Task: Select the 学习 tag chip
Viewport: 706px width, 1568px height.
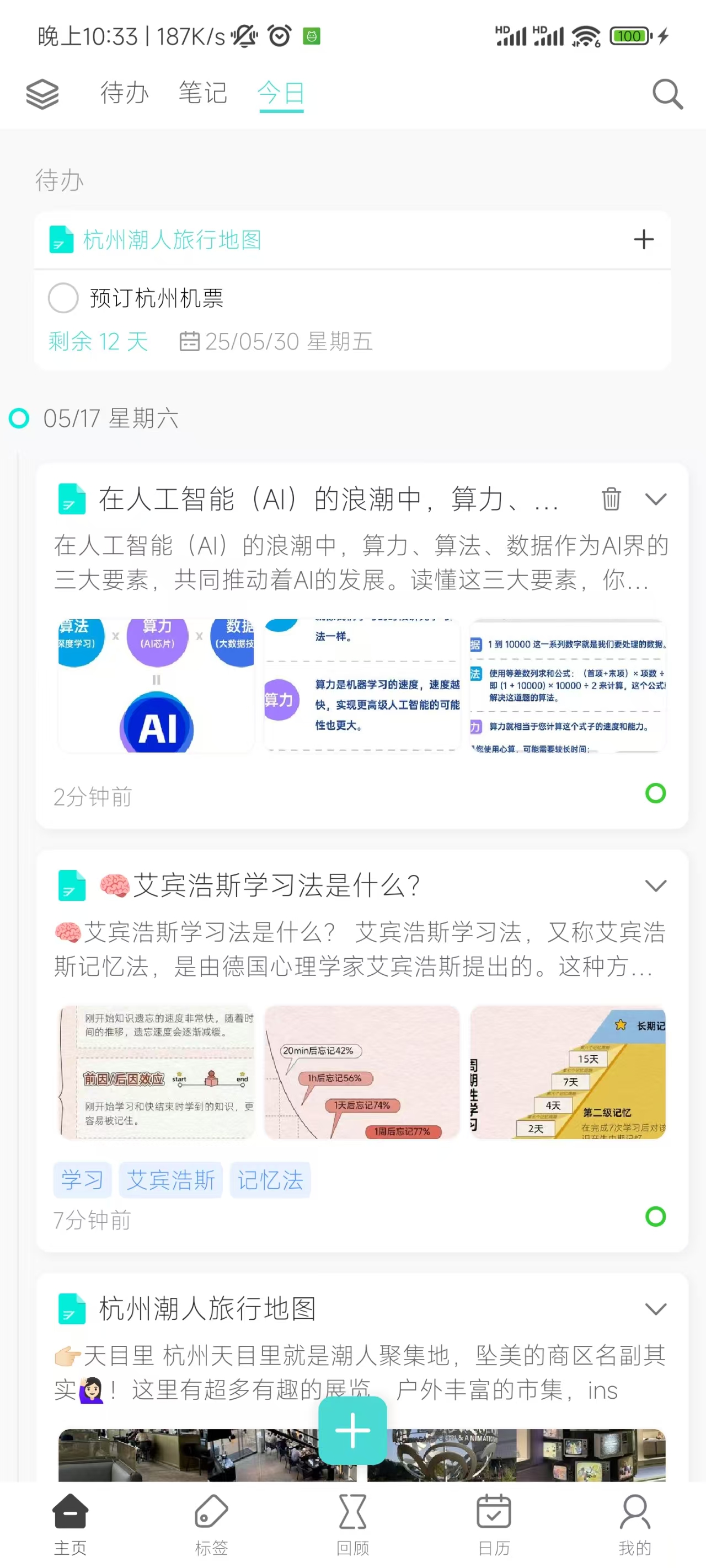Action: (82, 1180)
